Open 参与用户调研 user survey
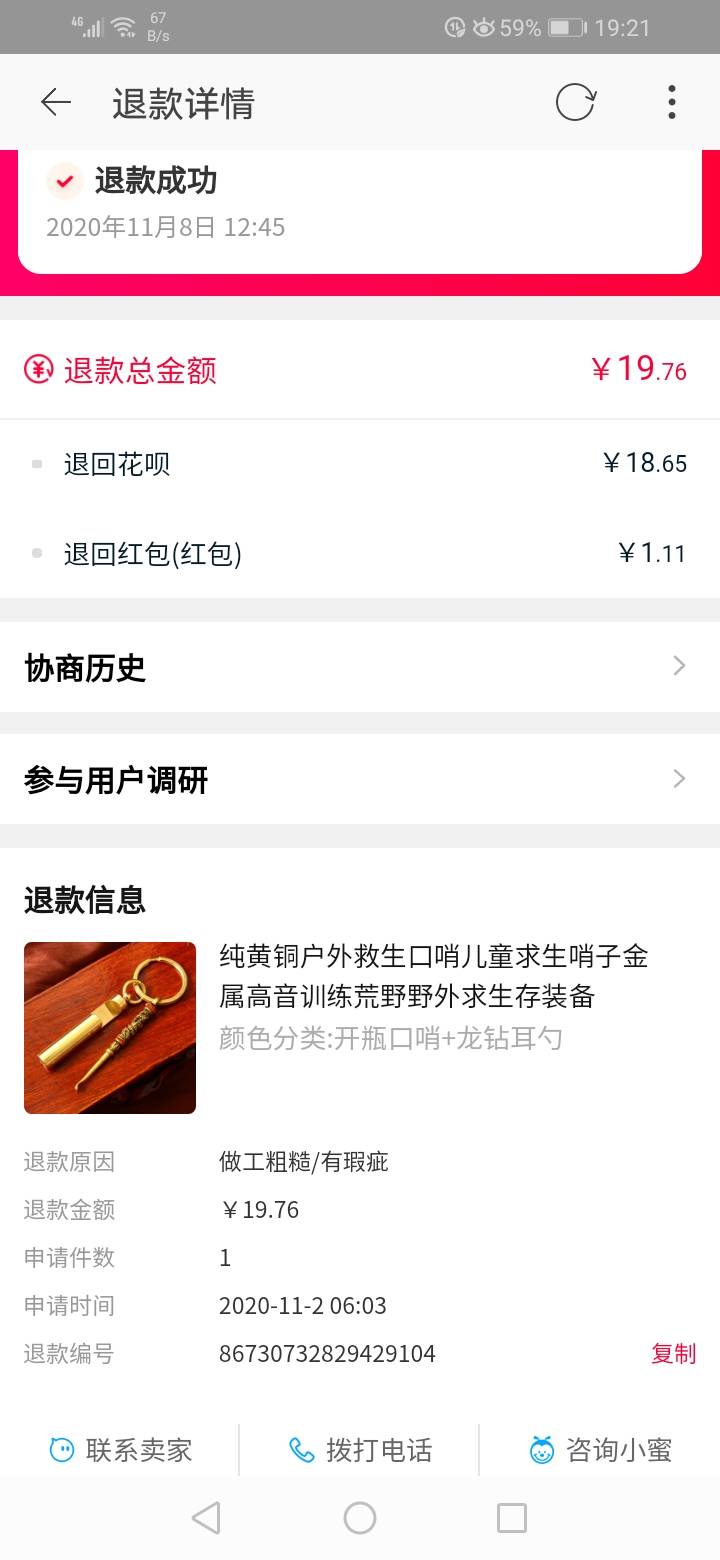Screen dimensions: 720x1560 360,779
